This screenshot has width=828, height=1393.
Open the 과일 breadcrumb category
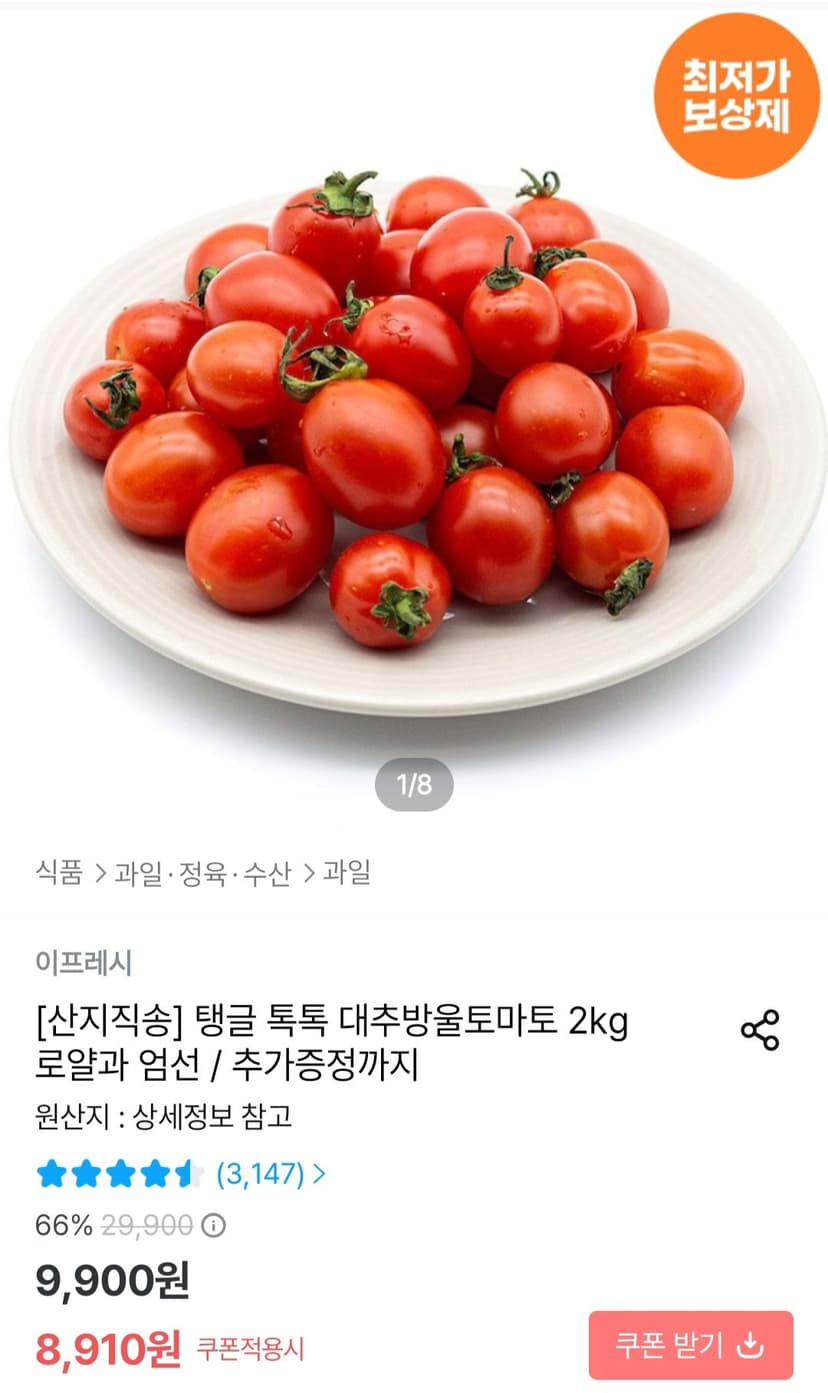point(346,873)
